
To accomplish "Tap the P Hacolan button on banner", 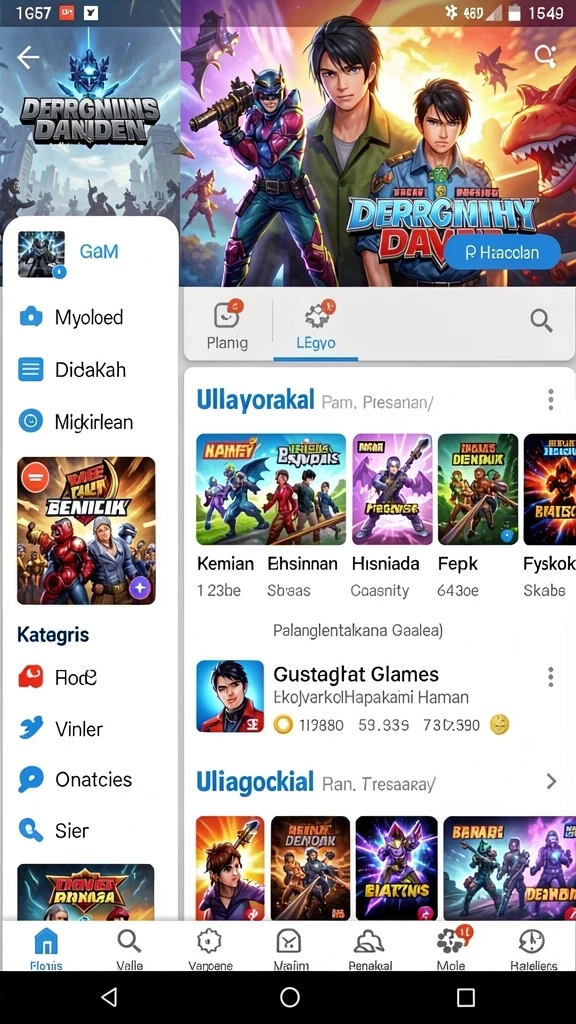I will coord(502,252).
